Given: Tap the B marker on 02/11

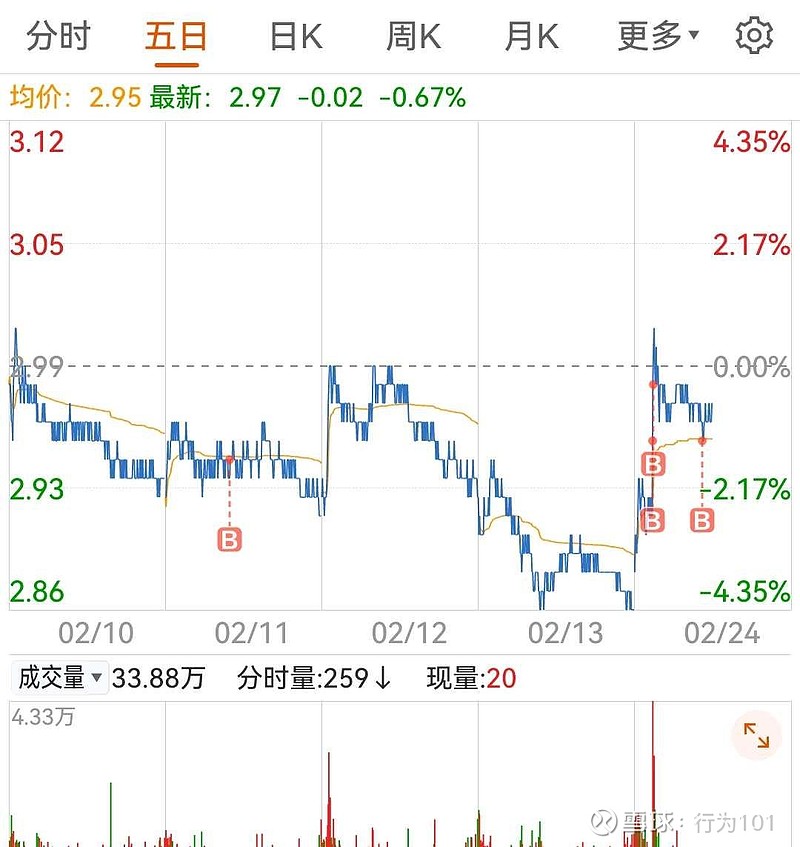Looking at the screenshot, I should pos(230,540).
